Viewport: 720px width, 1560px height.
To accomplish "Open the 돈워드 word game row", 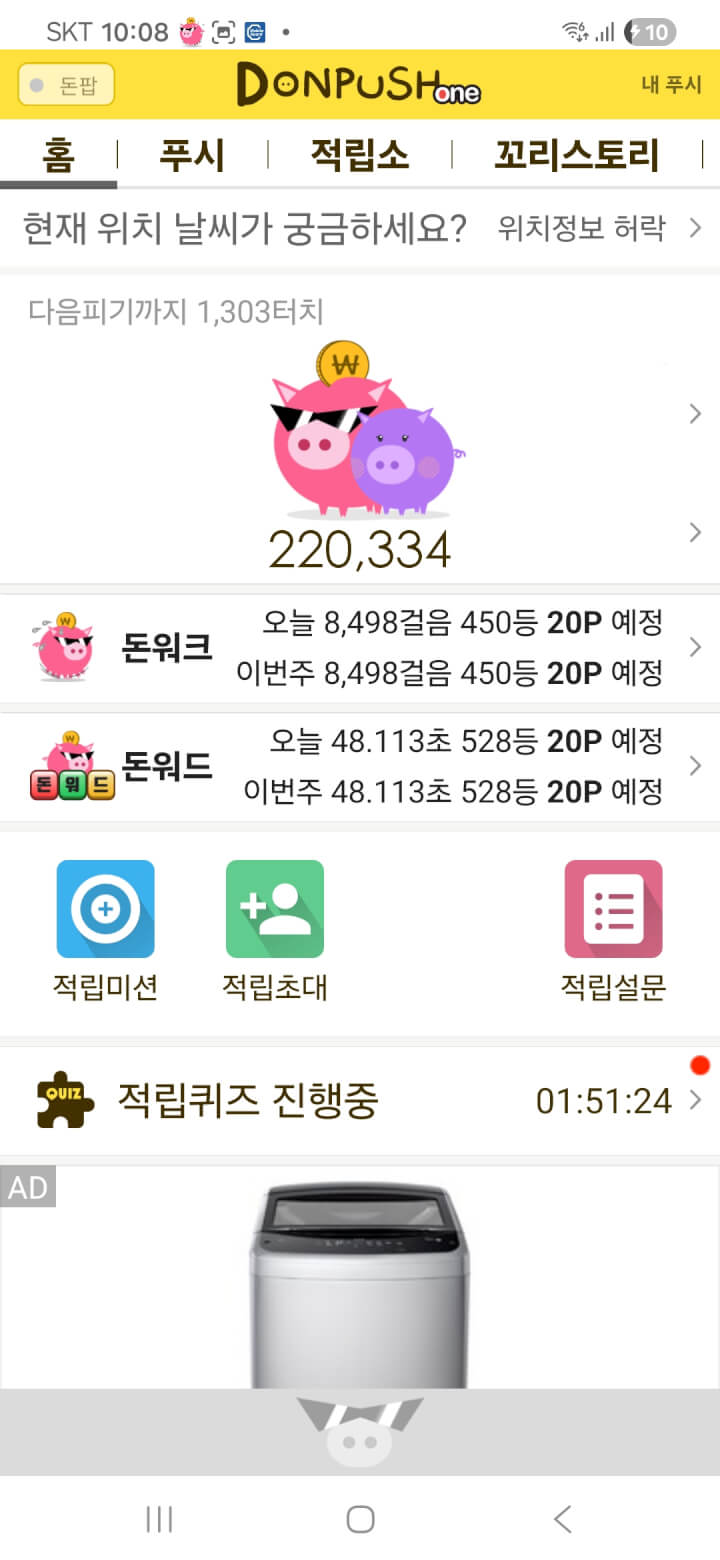I will [x=360, y=767].
